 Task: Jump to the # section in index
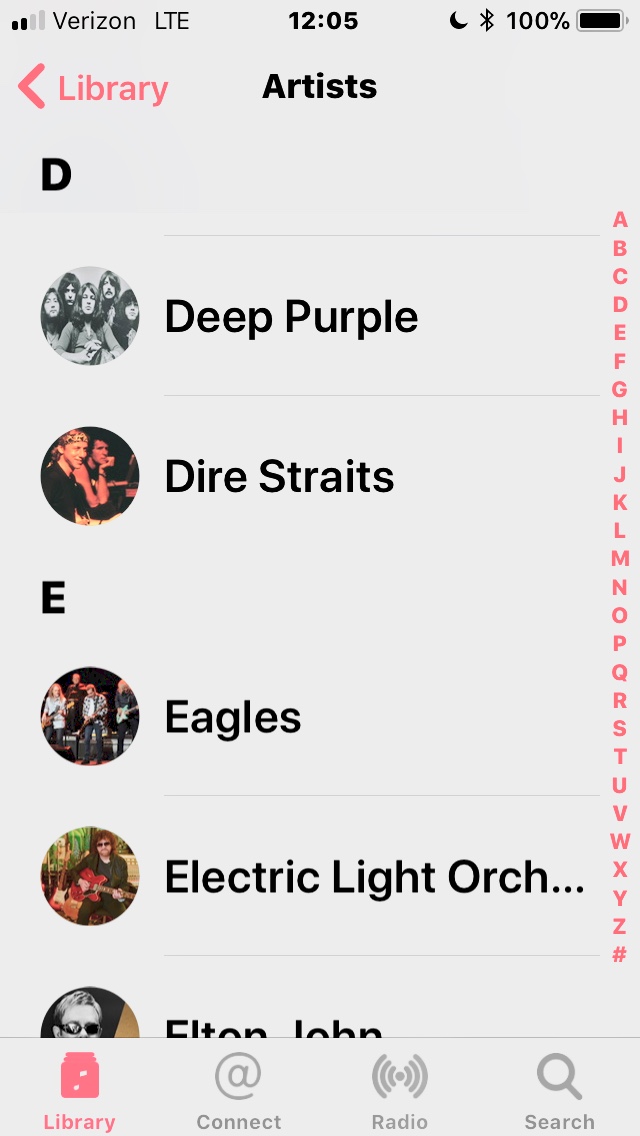click(620, 955)
